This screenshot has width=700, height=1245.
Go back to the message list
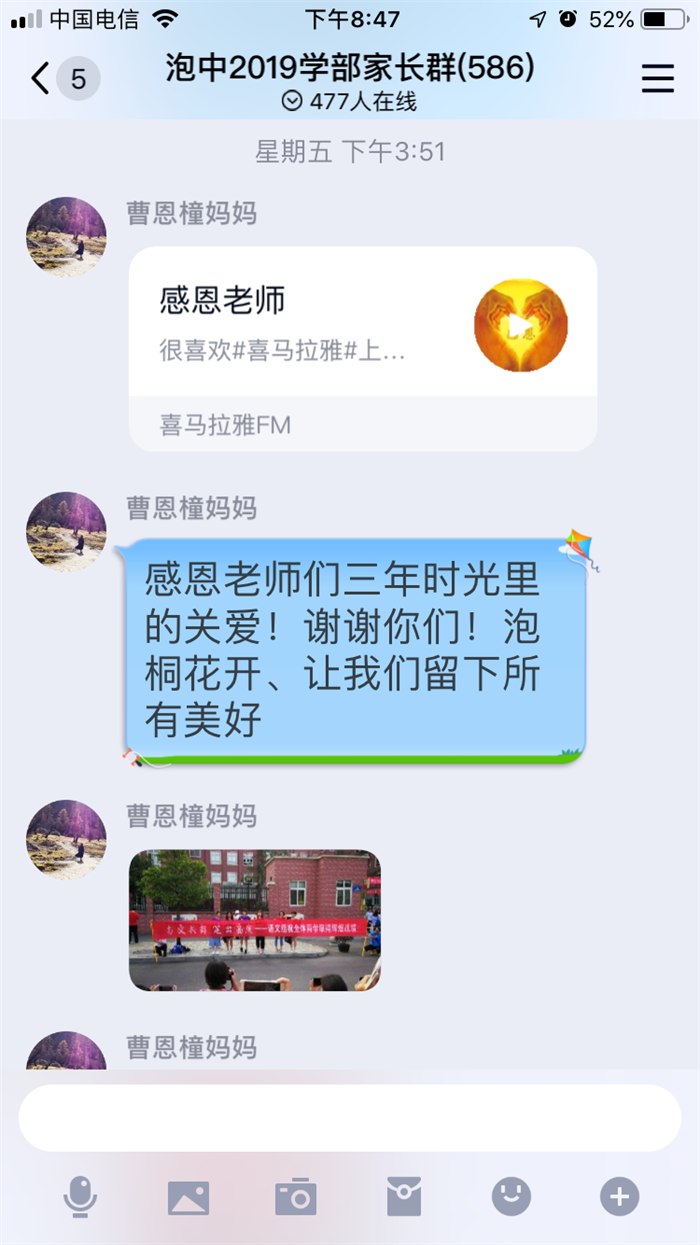[x=42, y=78]
